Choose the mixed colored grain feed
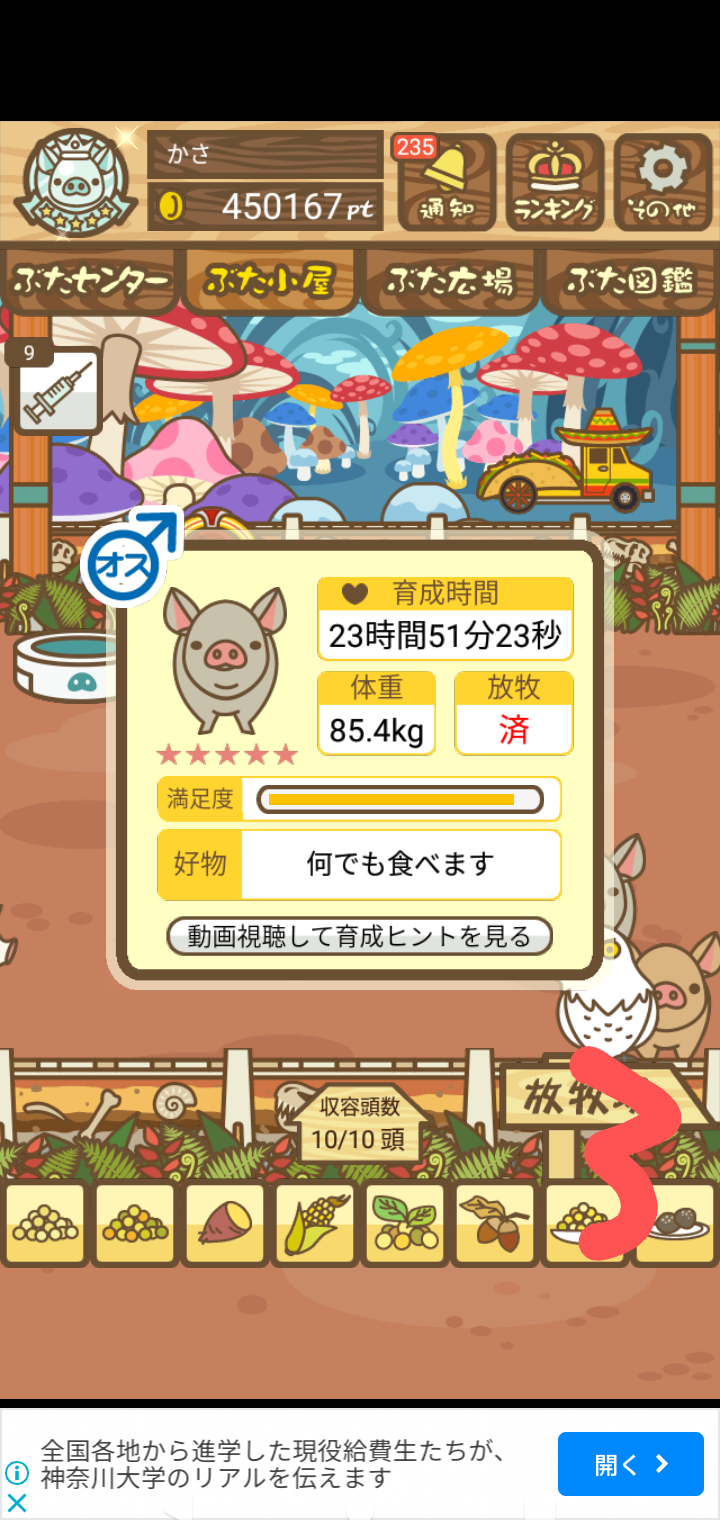 (134, 1224)
